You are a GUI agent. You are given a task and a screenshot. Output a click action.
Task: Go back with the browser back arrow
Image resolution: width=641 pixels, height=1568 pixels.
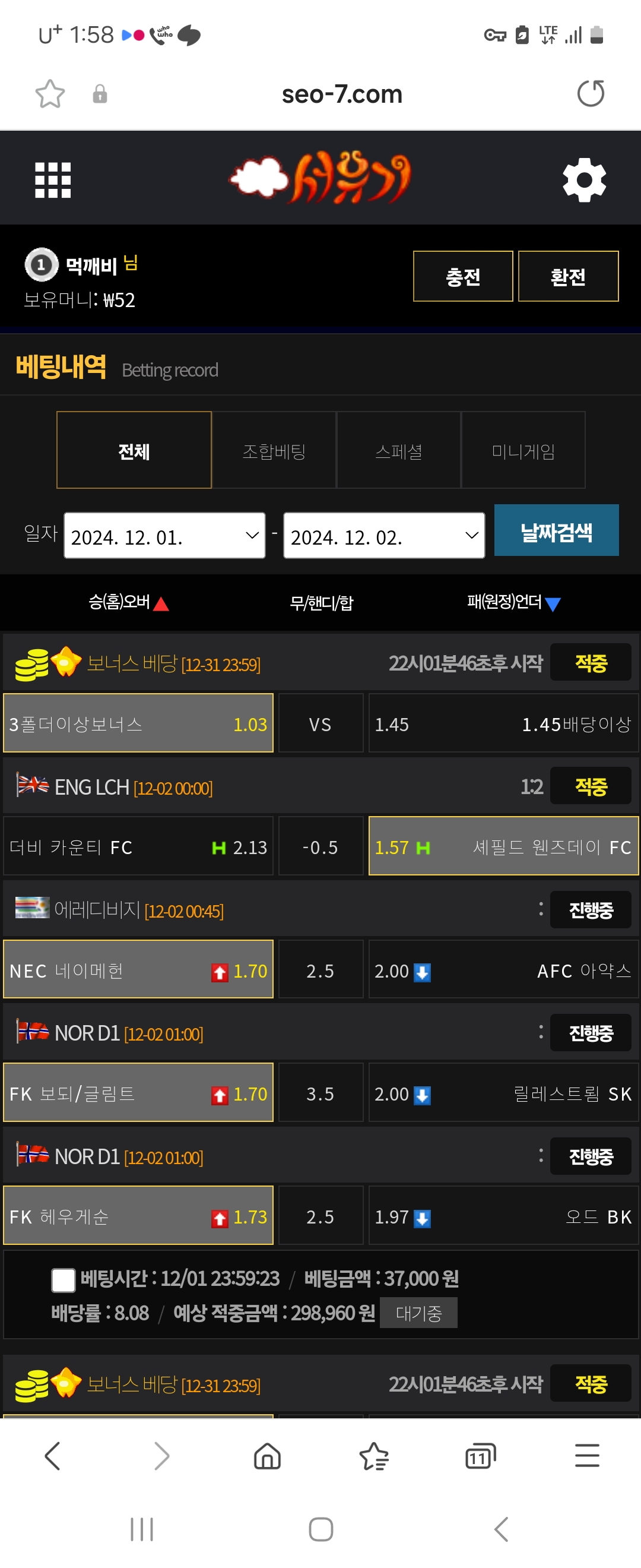pos(53,1456)
